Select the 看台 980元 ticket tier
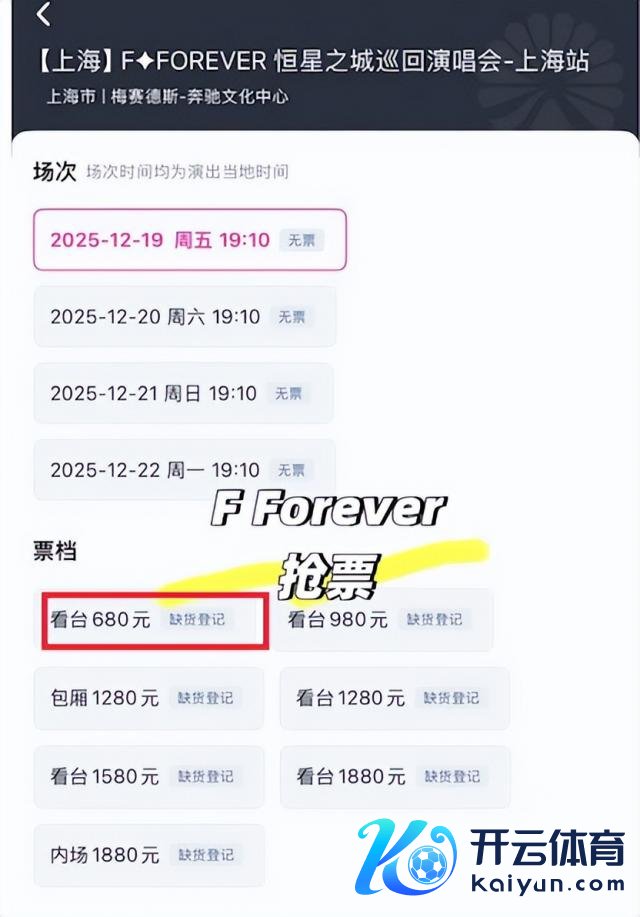640x917 pixels. pyautogui.click(x=384, y=620)
